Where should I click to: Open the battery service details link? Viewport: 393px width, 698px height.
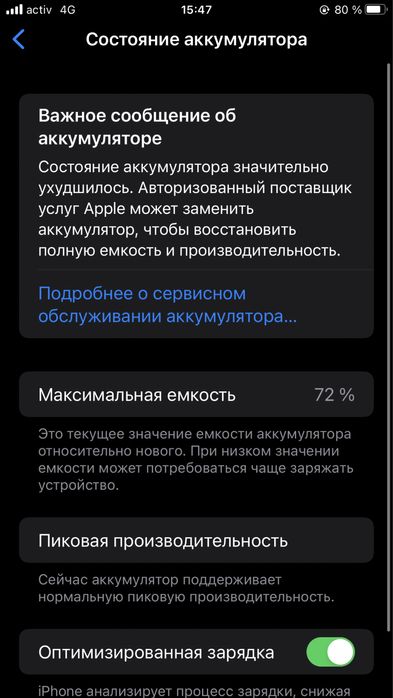pos(167,305)
